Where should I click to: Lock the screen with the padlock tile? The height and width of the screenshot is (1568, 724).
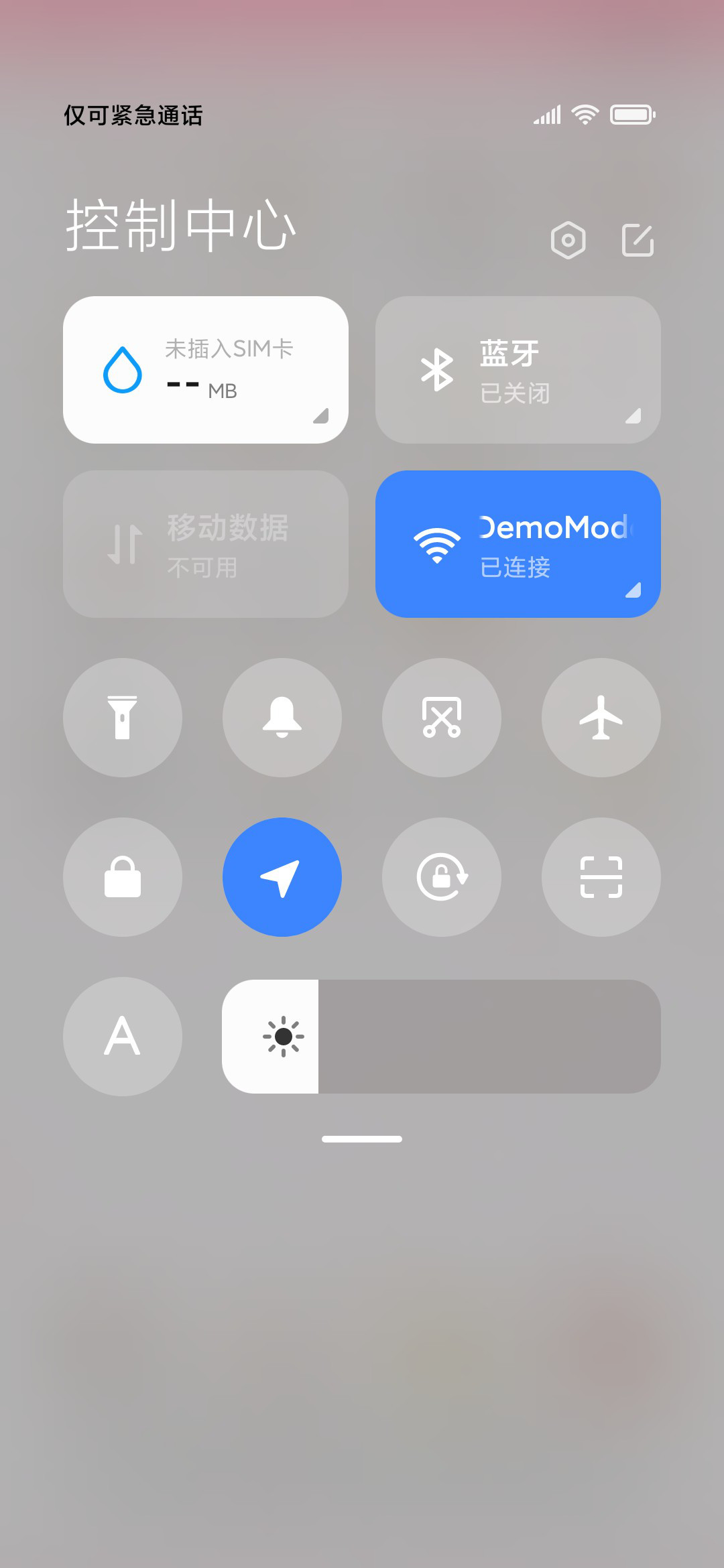123,877
